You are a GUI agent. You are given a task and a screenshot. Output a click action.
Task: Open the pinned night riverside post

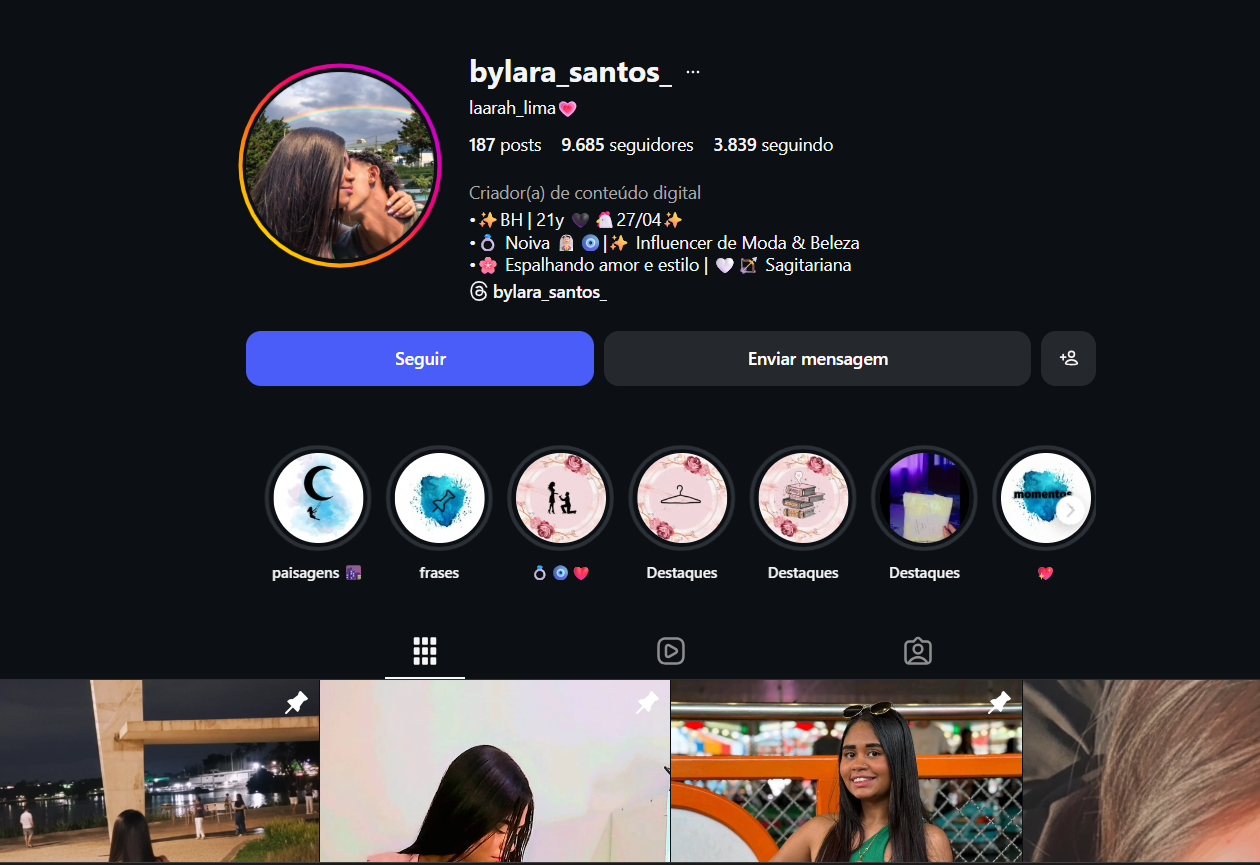coord(159,771)
